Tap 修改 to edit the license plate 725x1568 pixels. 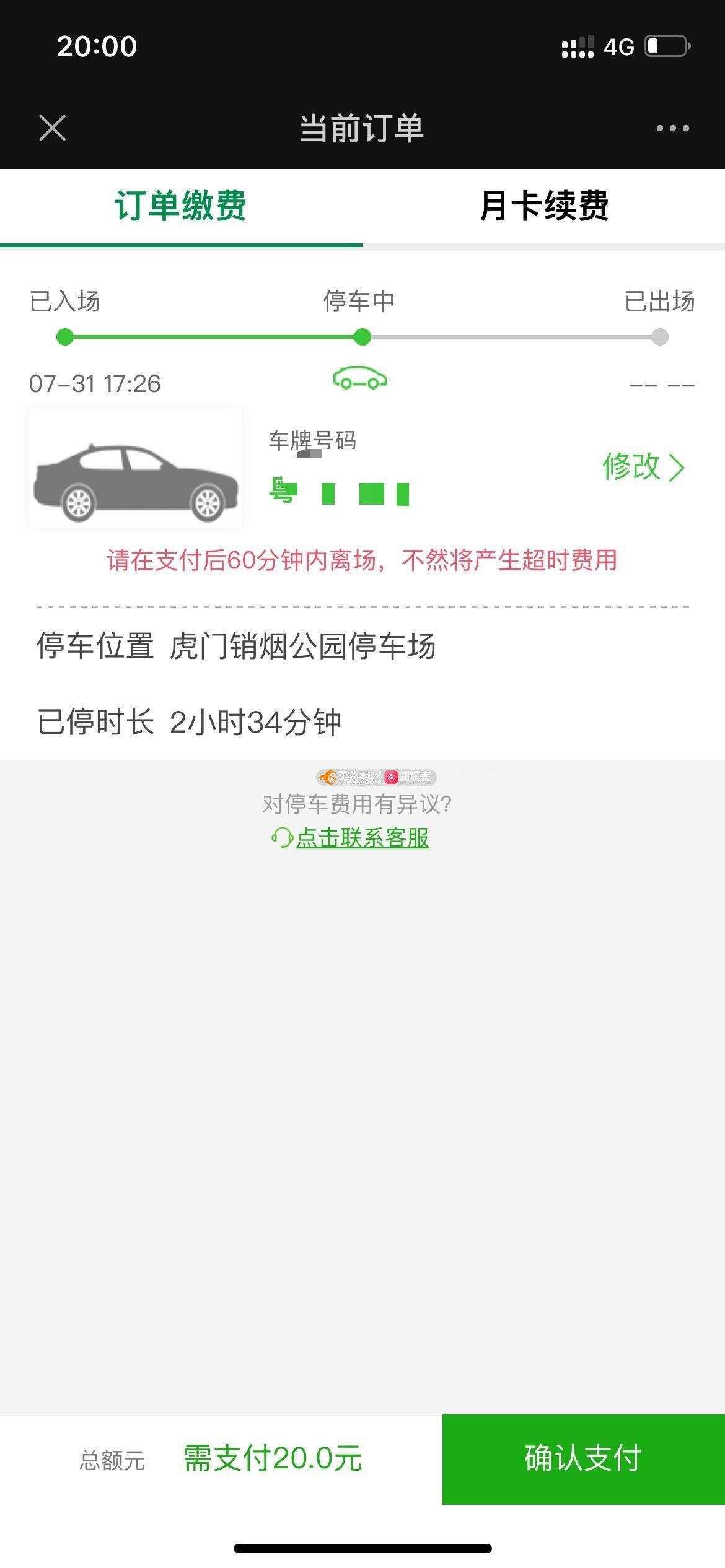[643, 467]
